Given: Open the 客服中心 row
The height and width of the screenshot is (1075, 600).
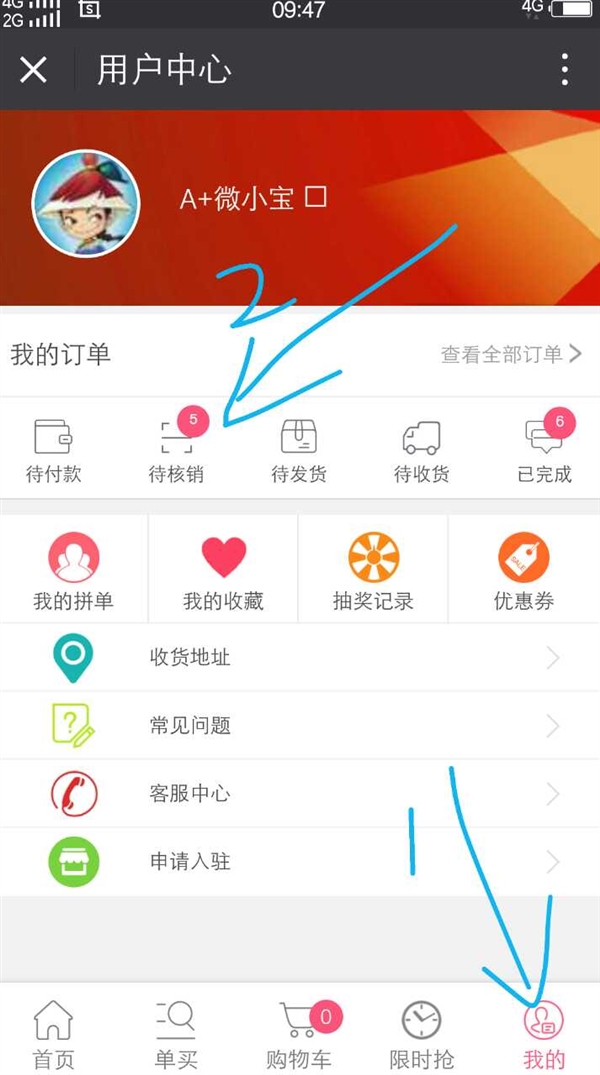Looking at the screenshot, I should pyautogui.click(x=300, y=794).
